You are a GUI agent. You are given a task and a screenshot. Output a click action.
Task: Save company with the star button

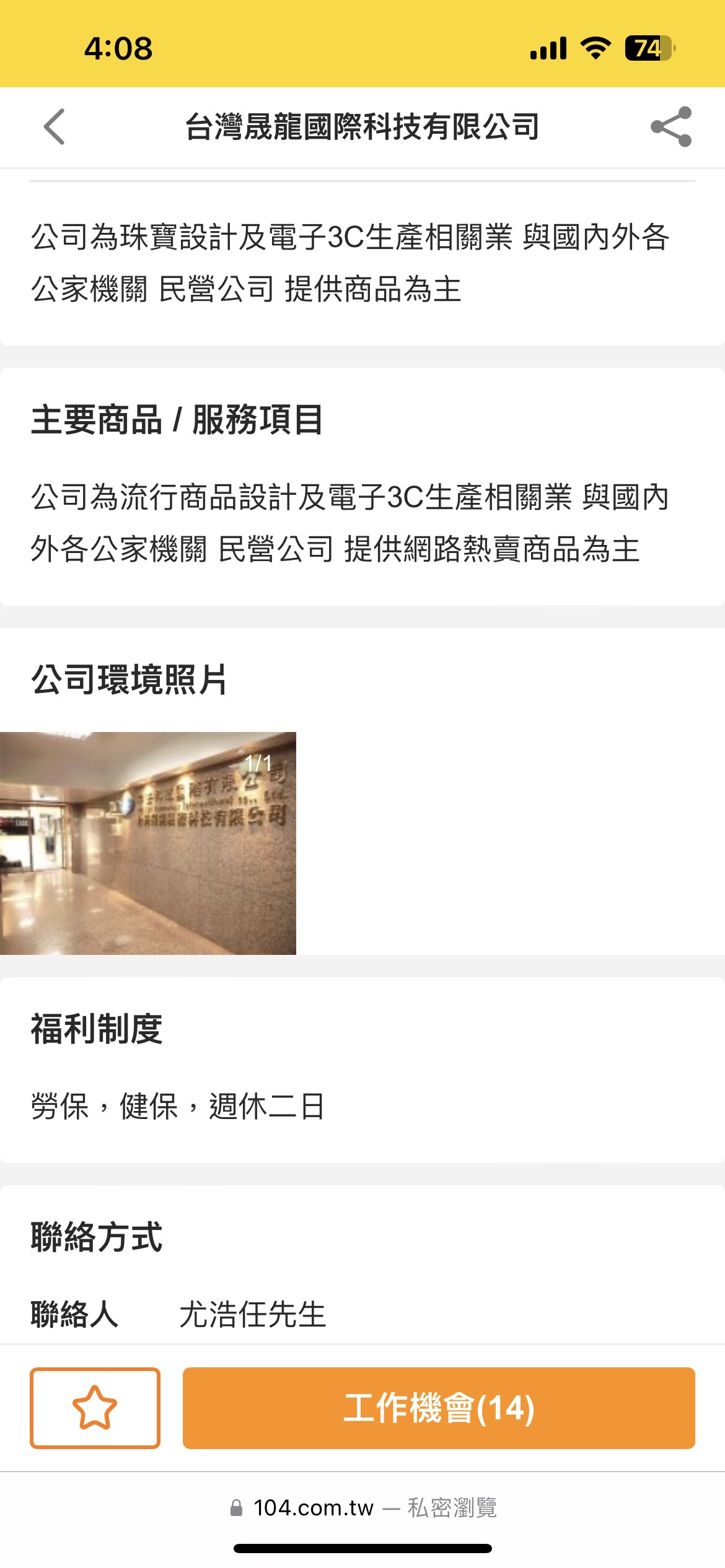tap(95, 1408)
